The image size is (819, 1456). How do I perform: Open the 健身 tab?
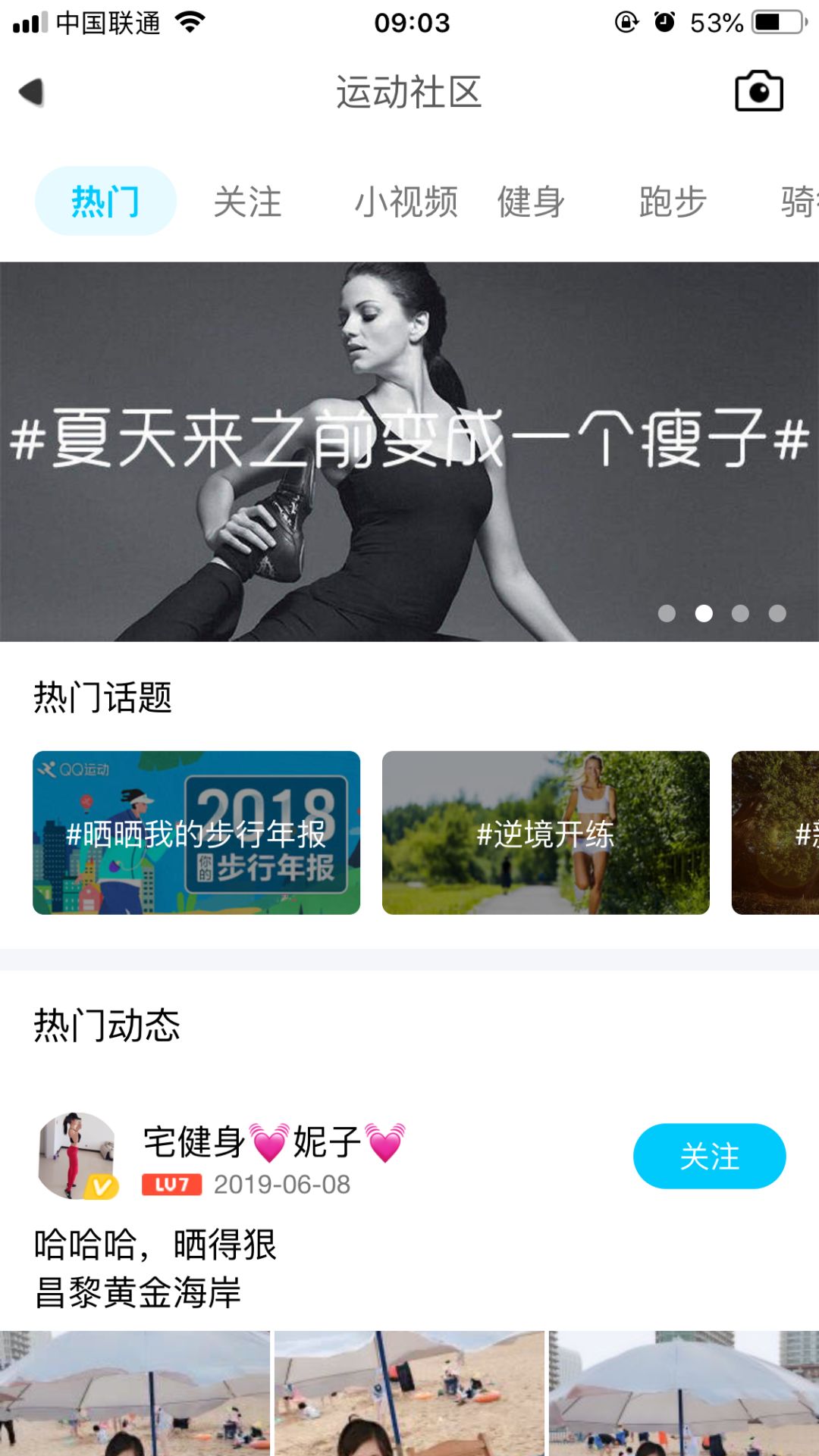(x=529, y=201)
